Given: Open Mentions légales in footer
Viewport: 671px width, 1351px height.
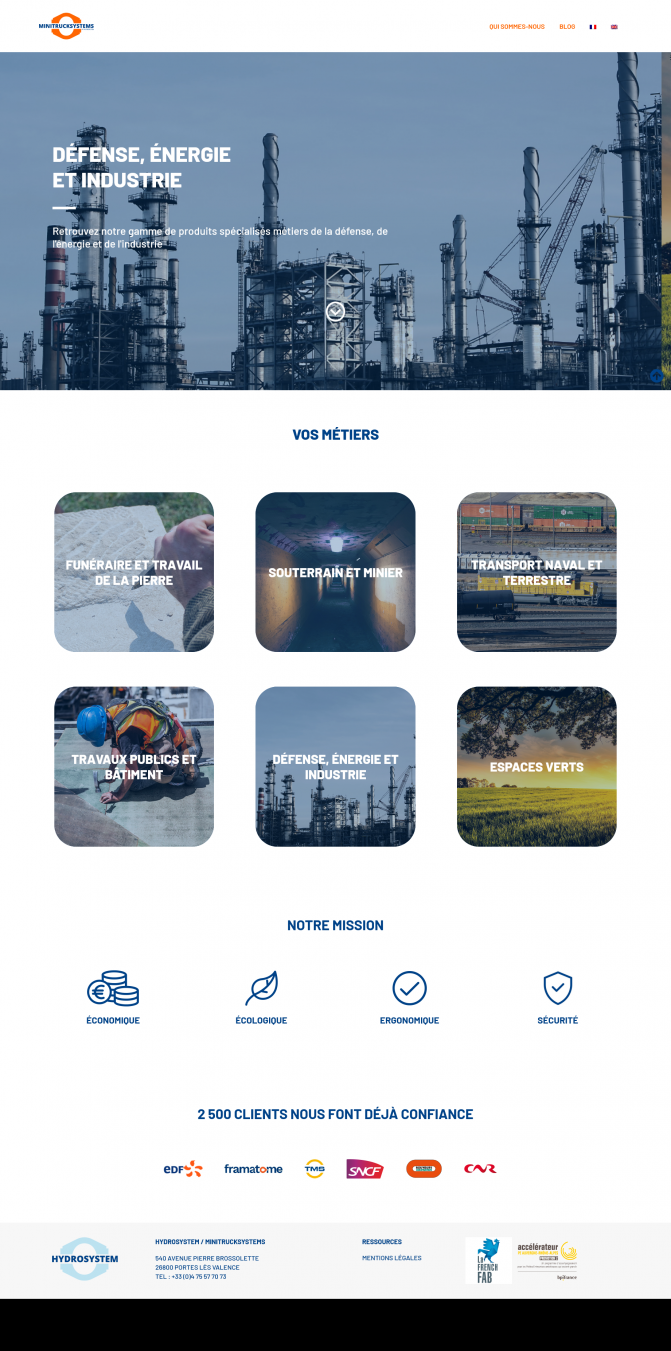Looking at the screenshot, I should click(x=392, y=1258).
